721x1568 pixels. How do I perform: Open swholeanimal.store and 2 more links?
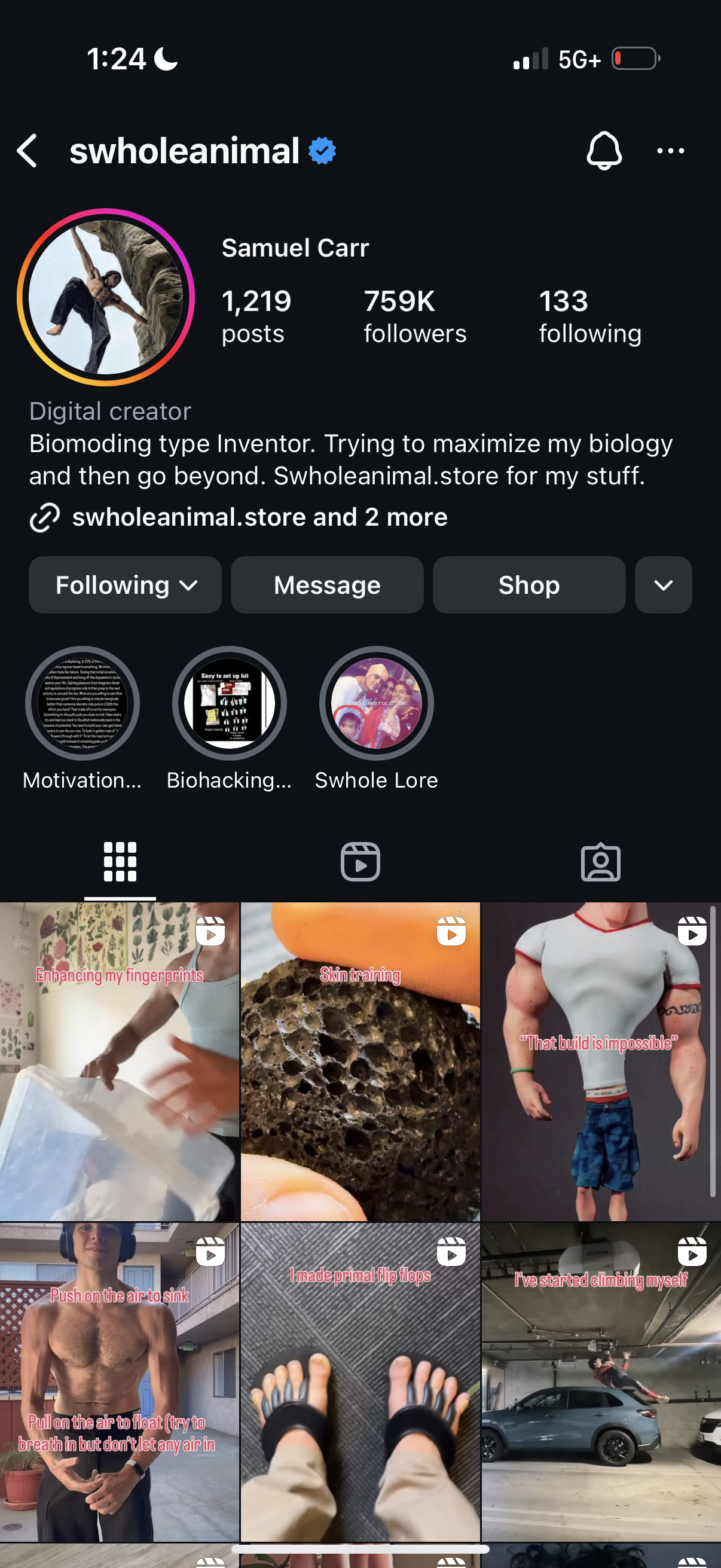[259, 517]
